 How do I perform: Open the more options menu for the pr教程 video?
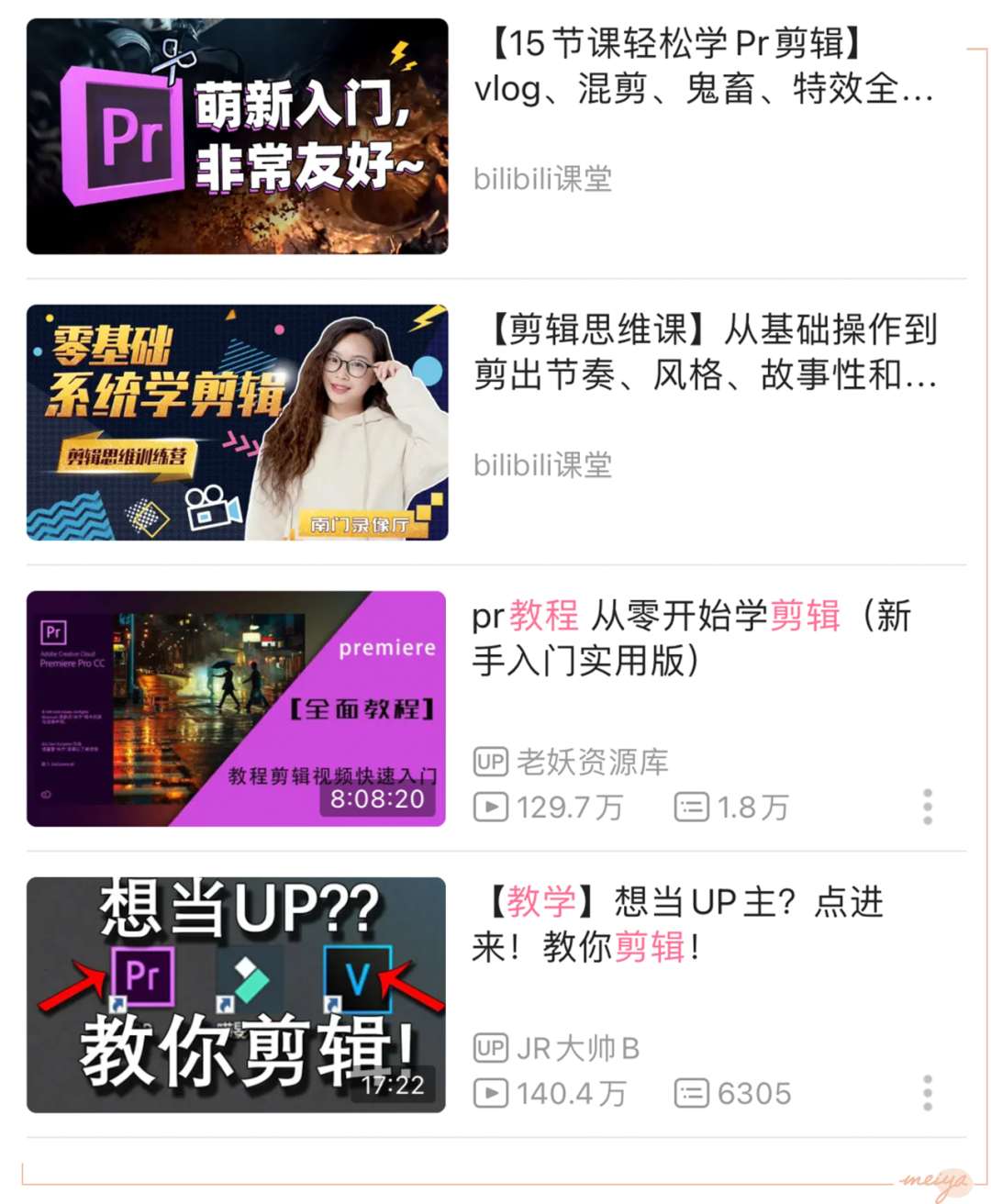(x=927, y=808)
